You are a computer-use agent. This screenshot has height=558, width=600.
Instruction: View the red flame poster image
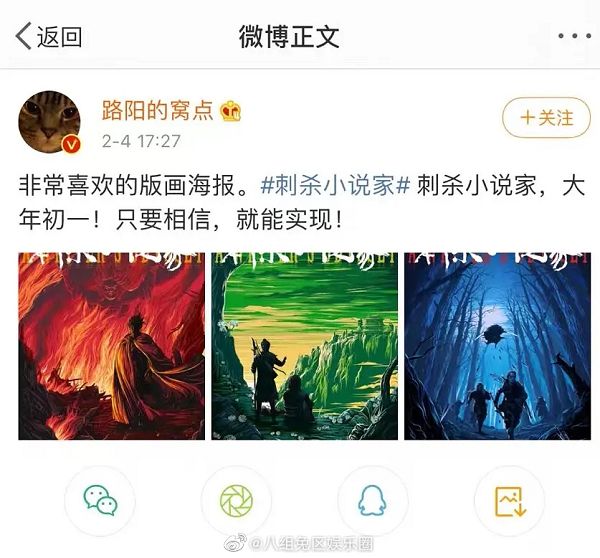(111, 346)
